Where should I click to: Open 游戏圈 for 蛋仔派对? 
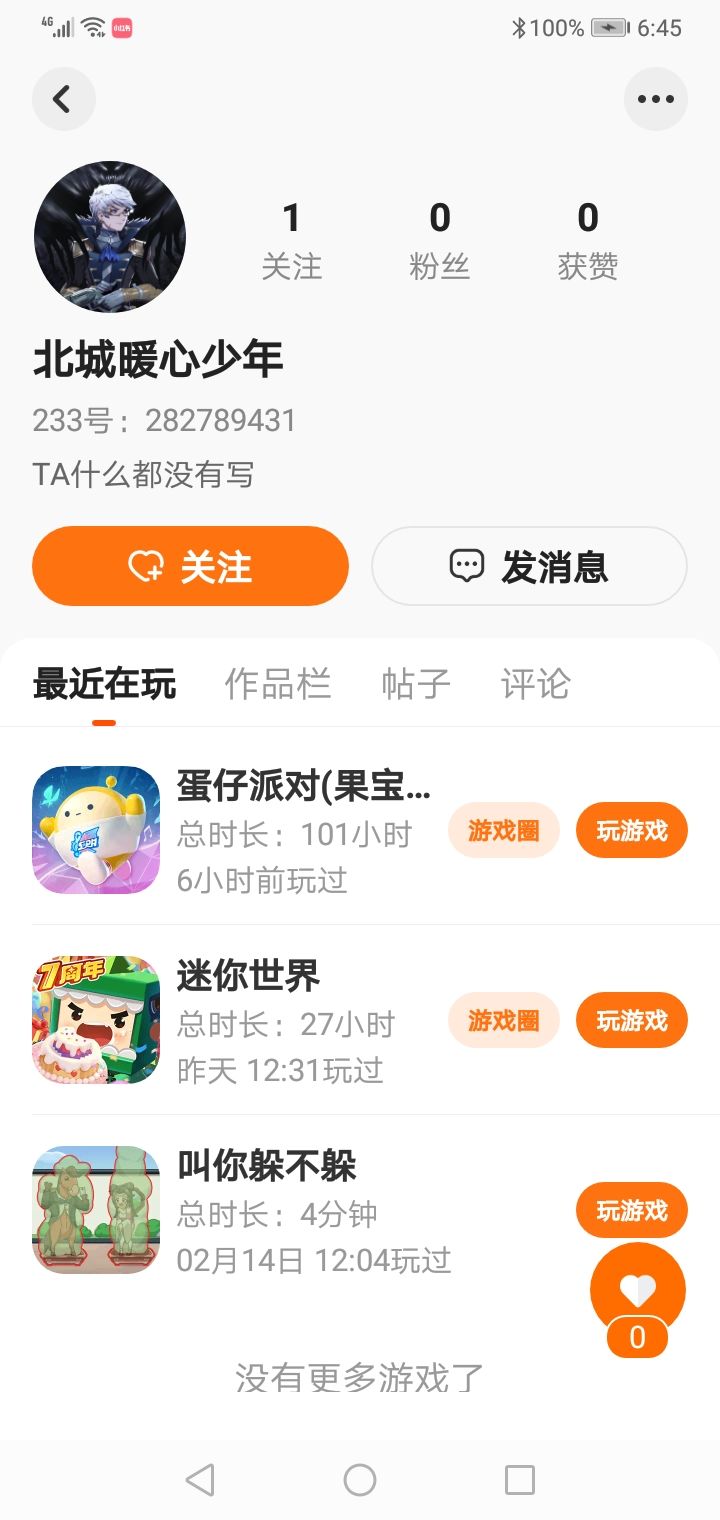[503, 830]
